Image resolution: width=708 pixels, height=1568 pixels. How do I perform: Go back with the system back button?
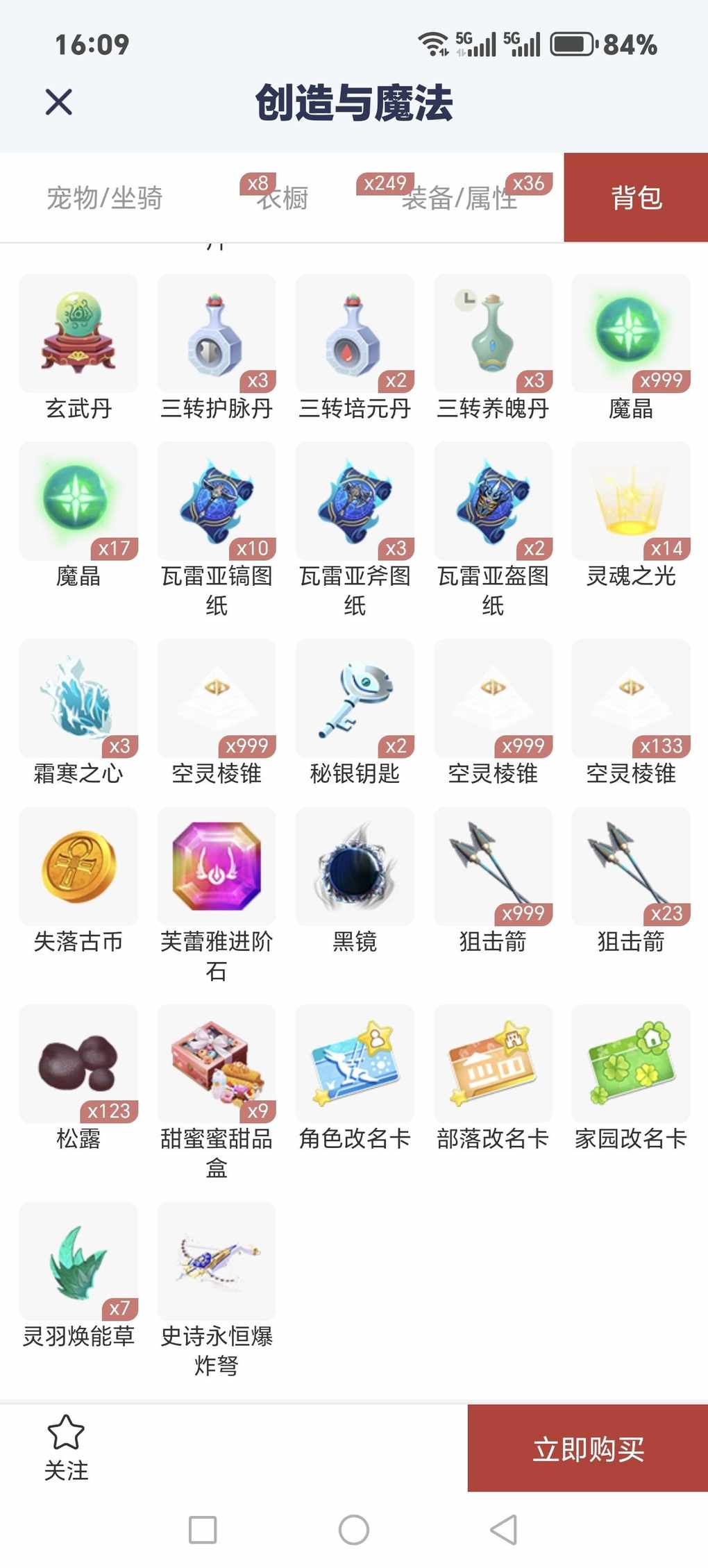(504, 1529)
